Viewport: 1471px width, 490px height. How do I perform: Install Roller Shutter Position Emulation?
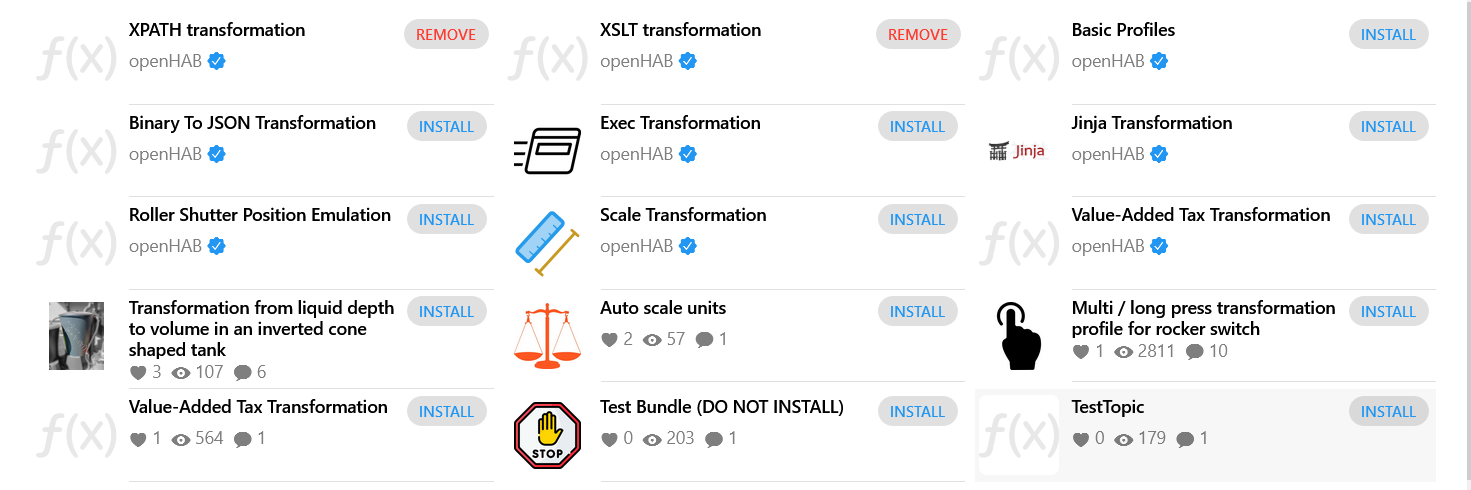pyautogui.click(x=446, y=219)
